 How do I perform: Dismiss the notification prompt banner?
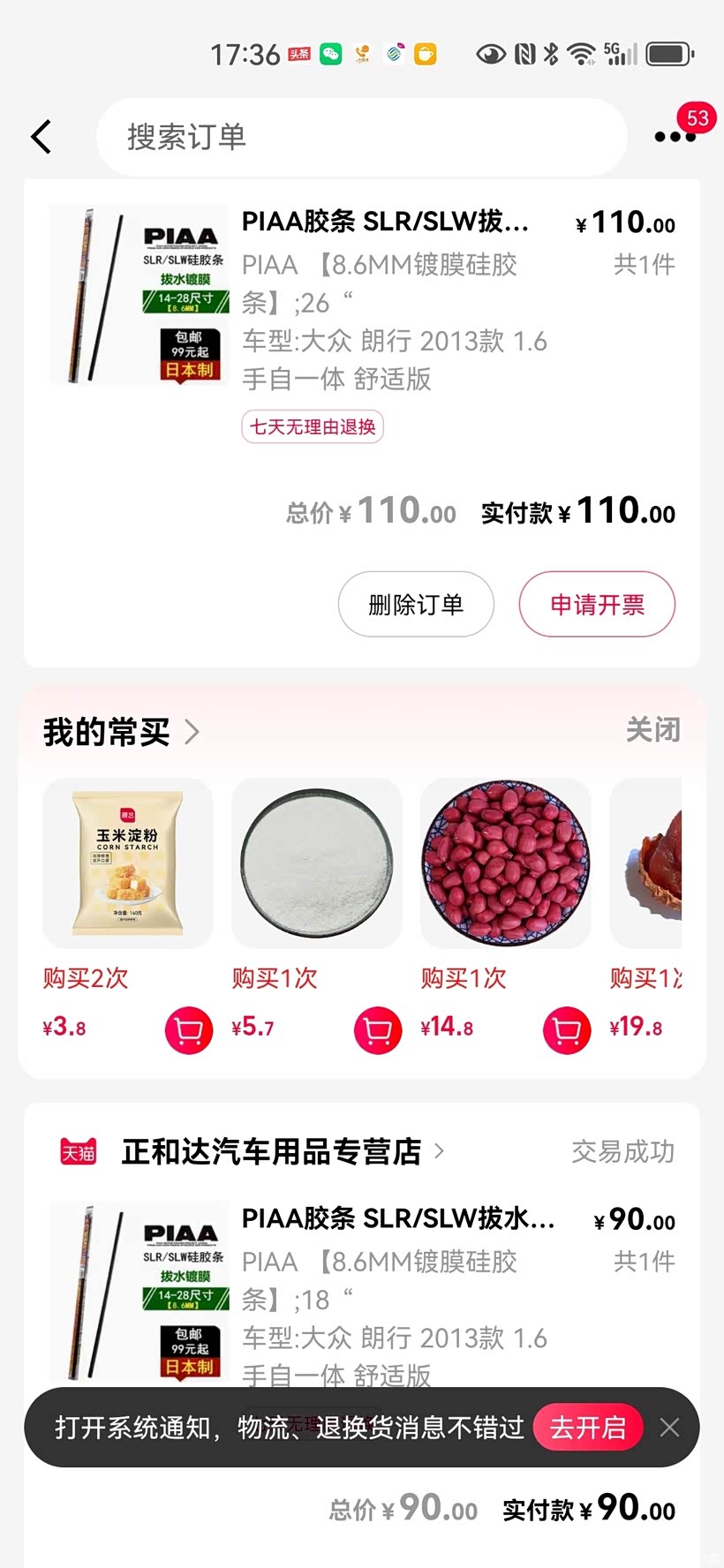click(670, 1428)
